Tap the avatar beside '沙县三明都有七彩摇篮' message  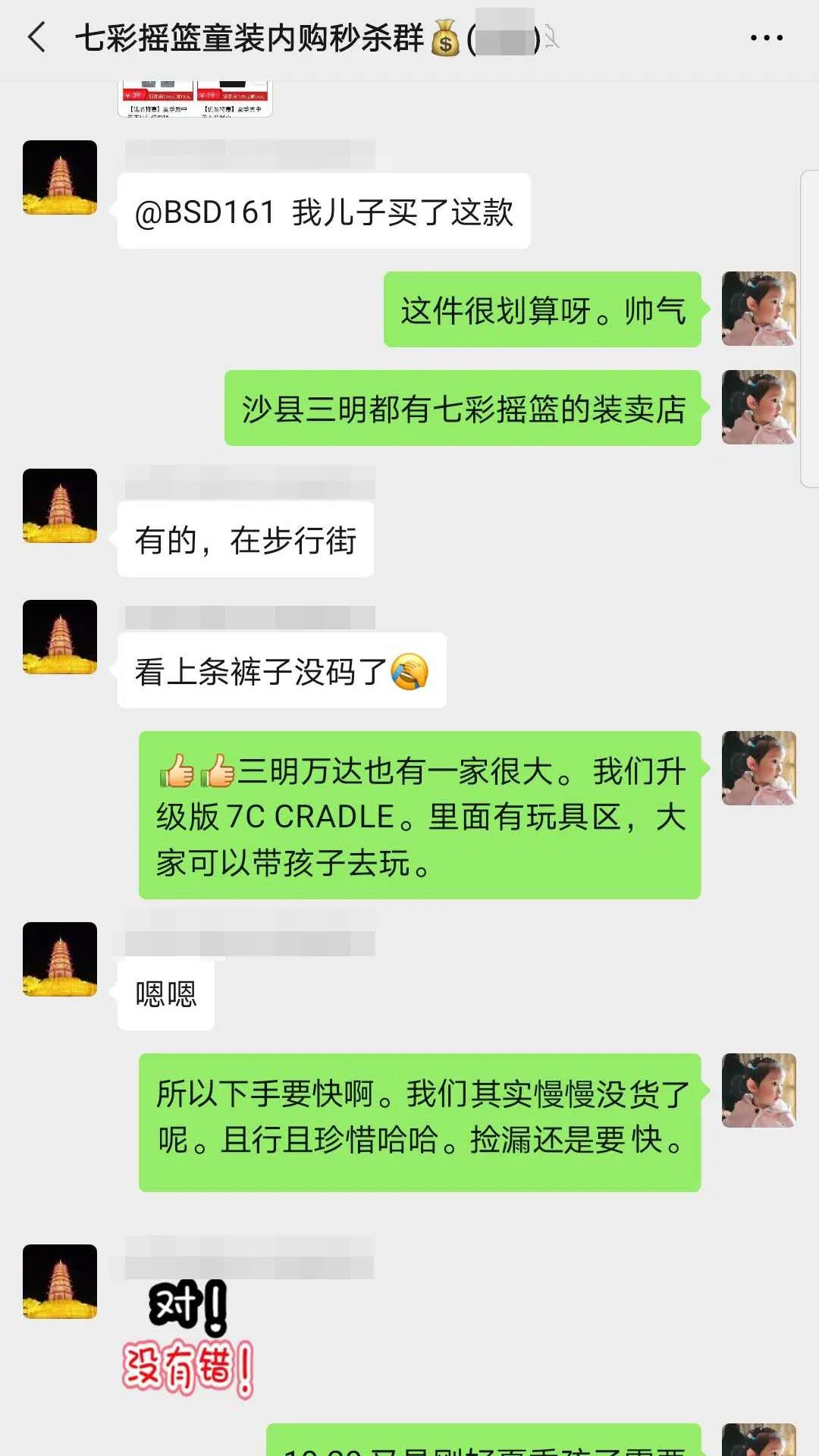758,407
